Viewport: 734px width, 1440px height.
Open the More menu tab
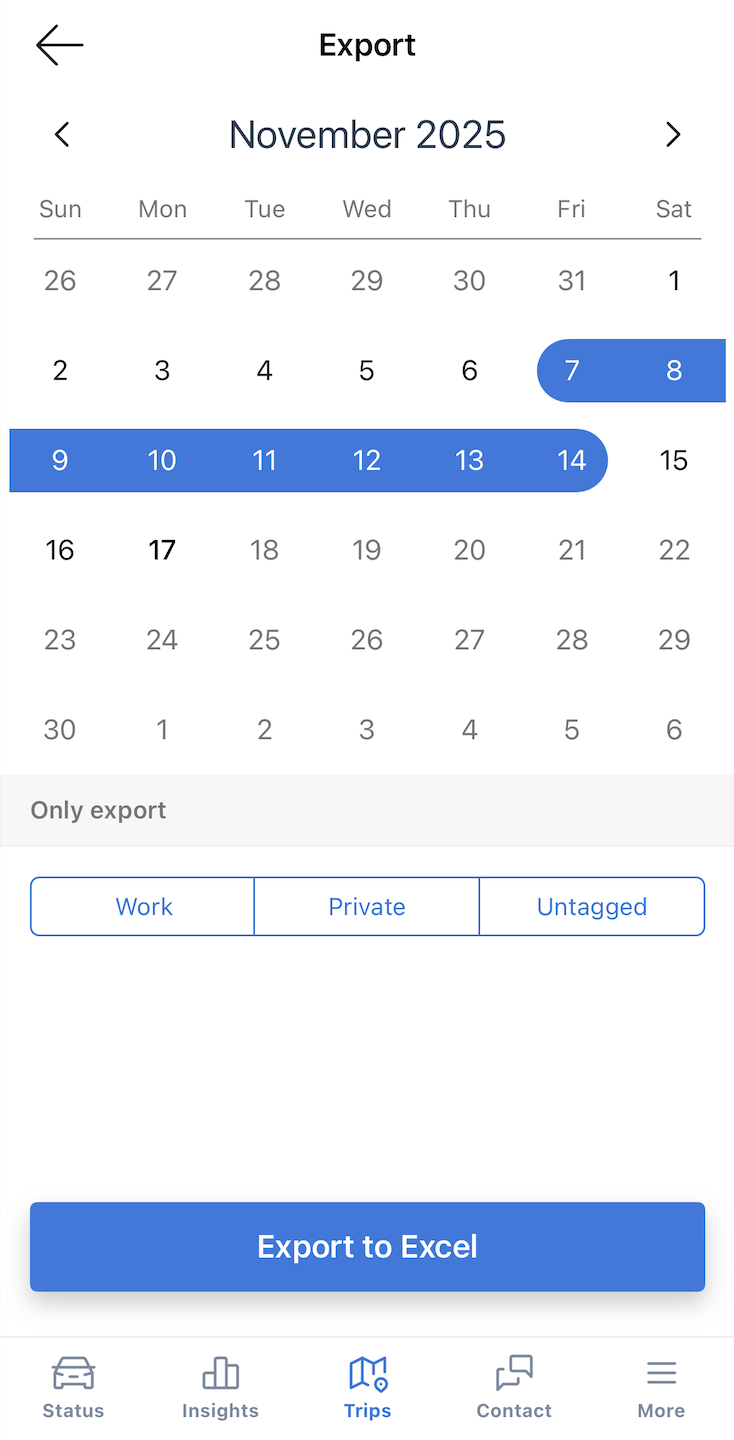point(661,1387)
